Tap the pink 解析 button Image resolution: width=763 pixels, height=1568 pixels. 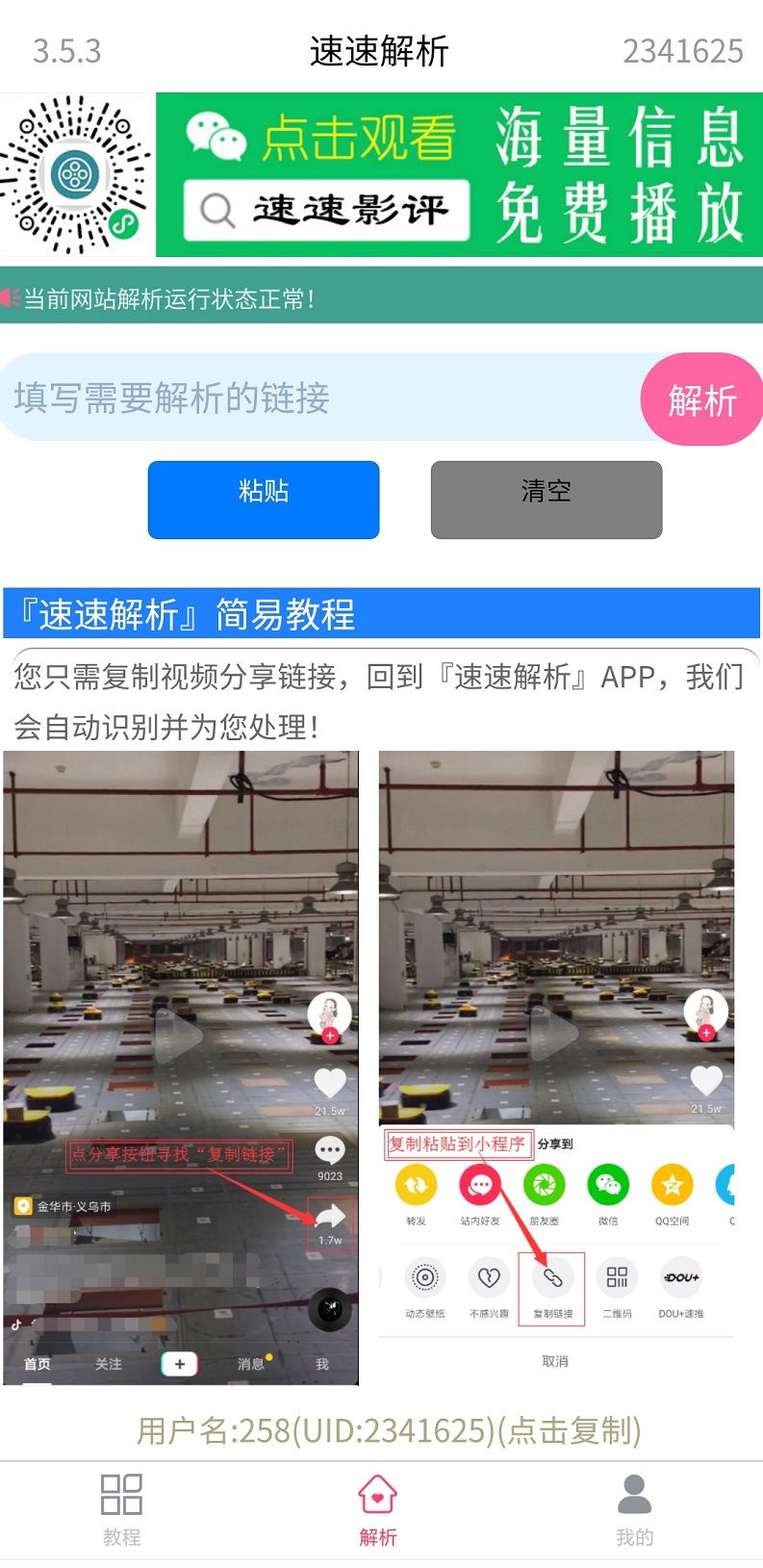tap(701, 399)
